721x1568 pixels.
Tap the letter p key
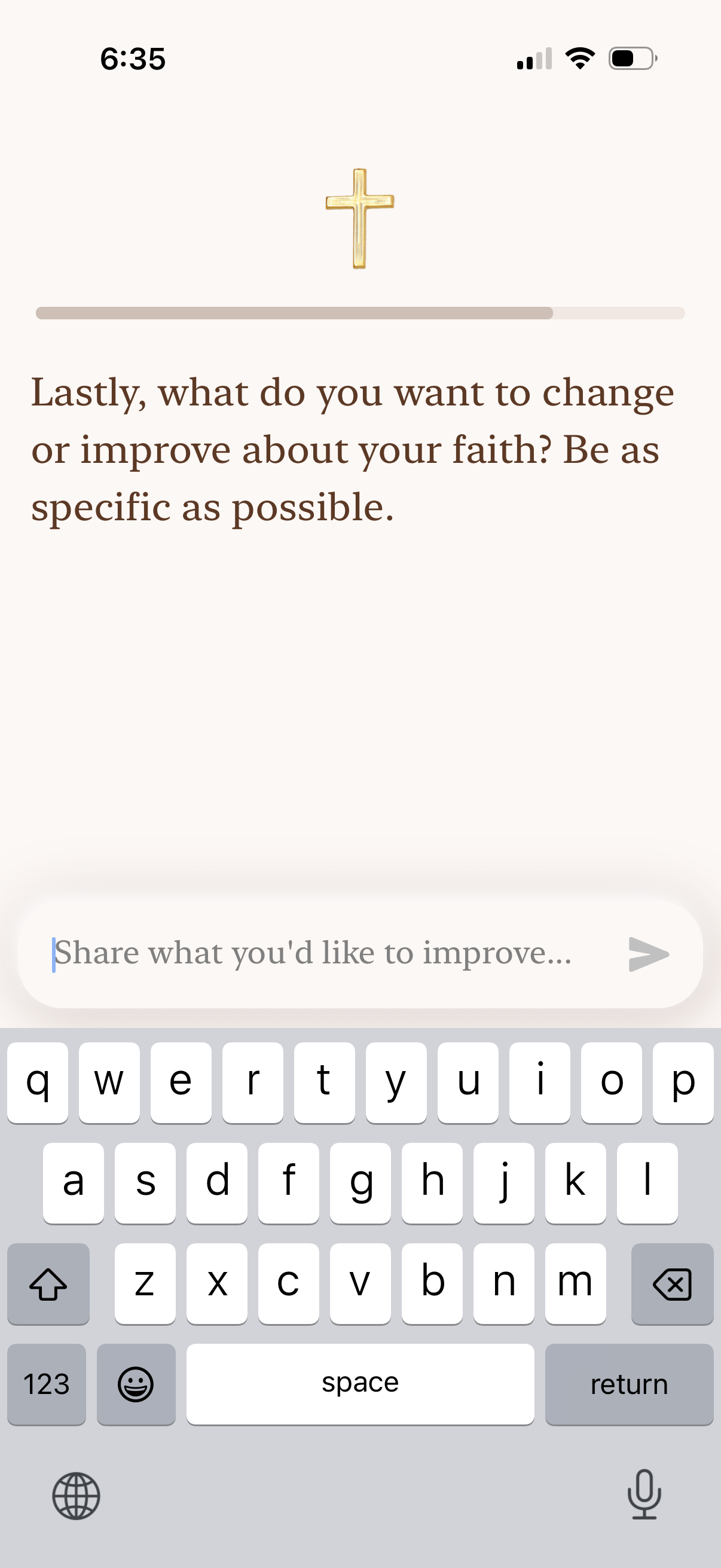(683, 1084)
